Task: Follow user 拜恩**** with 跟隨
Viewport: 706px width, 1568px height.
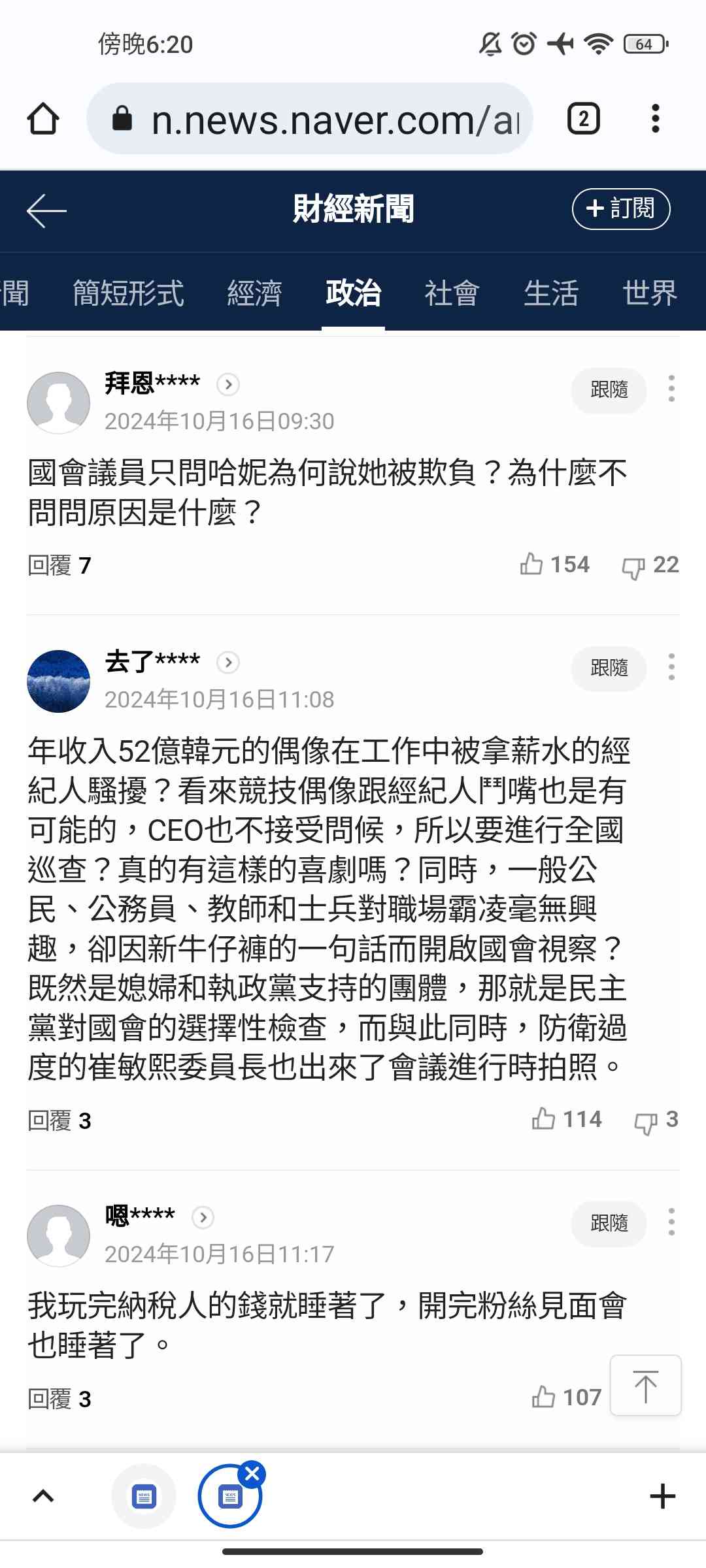Action: (609, 390)
